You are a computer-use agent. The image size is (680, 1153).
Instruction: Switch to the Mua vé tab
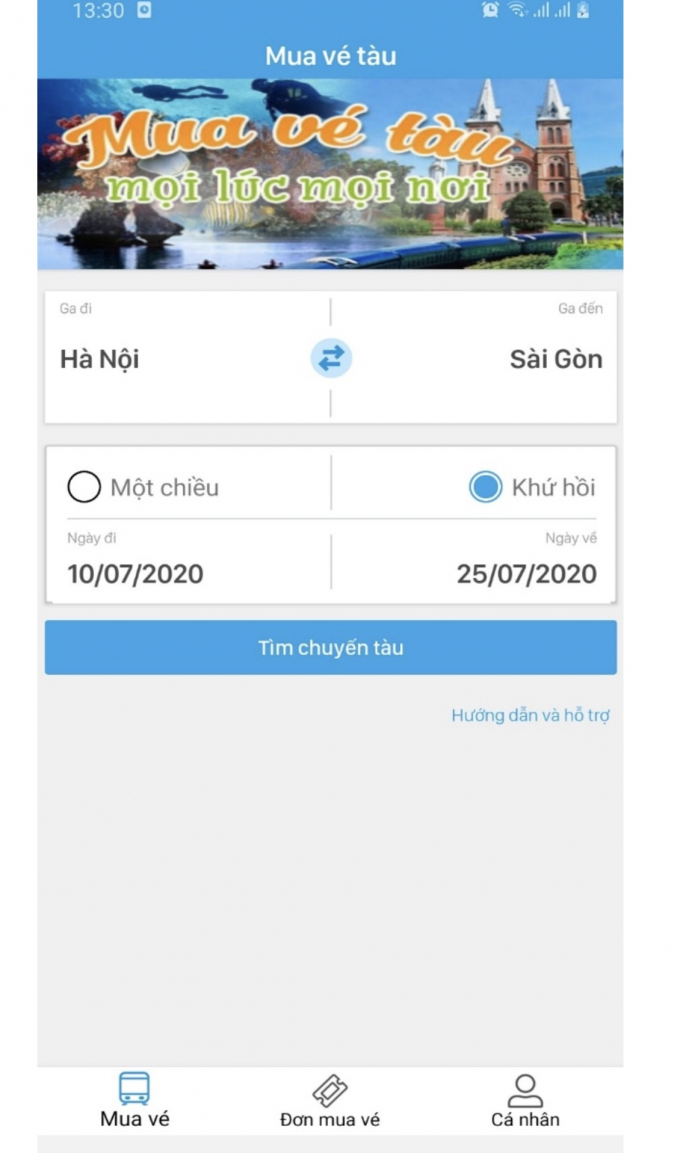(x=134, y=1099)
